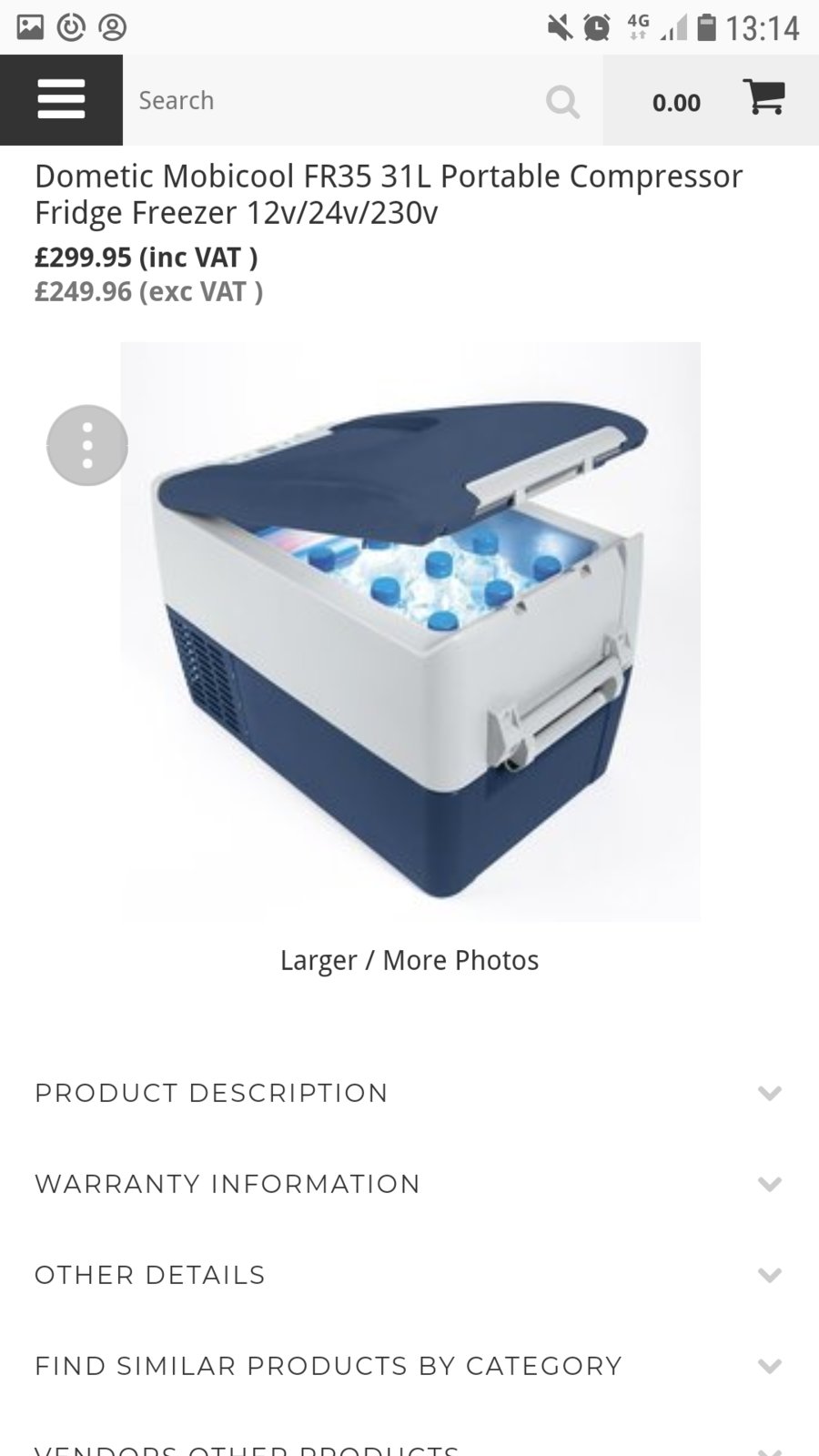Open the hamburger navigation menu
The height and width of the screenshot is (1456, 819).
click(61, 100)
